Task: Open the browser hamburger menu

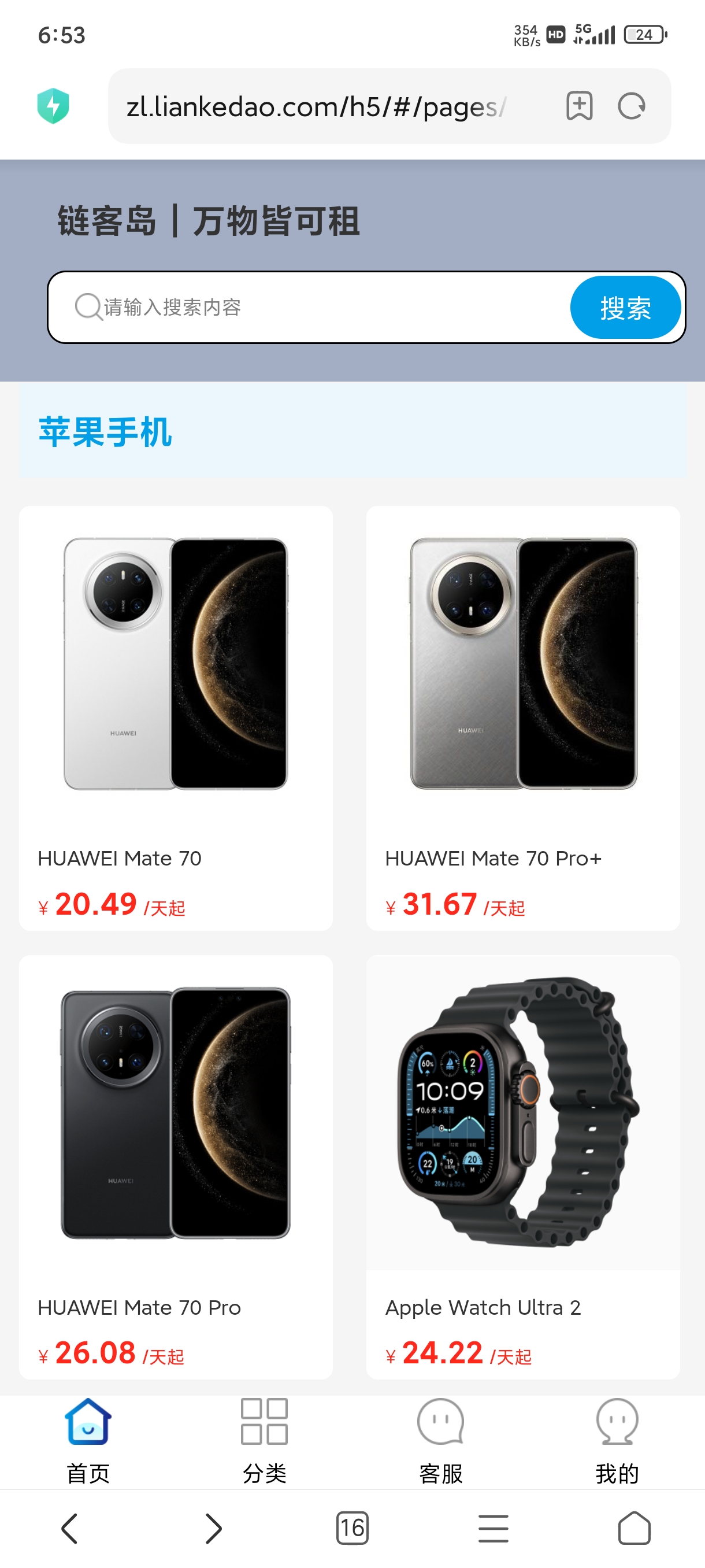Action: [x=493, y=1529]
